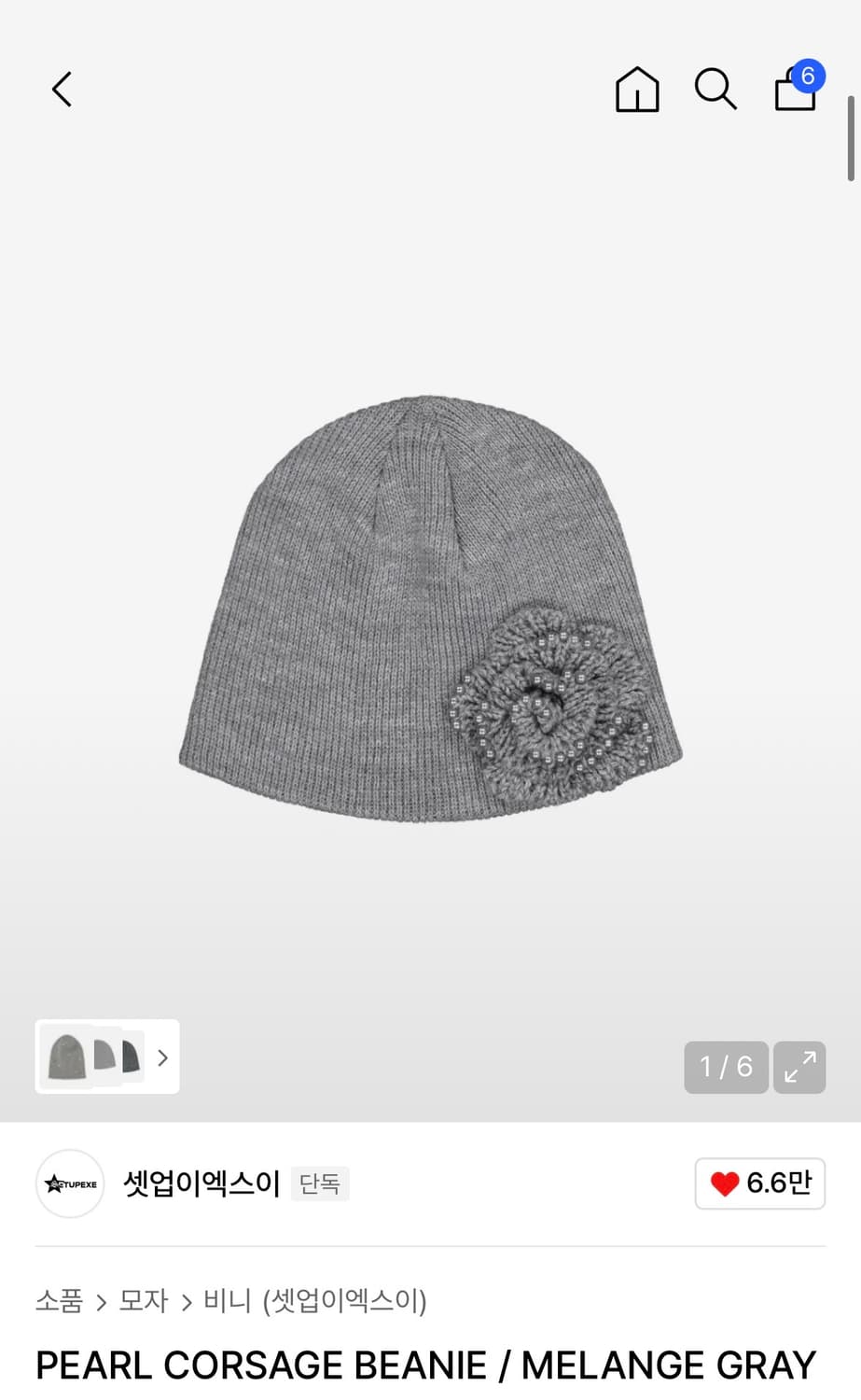
Task: Expand the thumbnail strip with the chevron
Action: click(162, 1057)
